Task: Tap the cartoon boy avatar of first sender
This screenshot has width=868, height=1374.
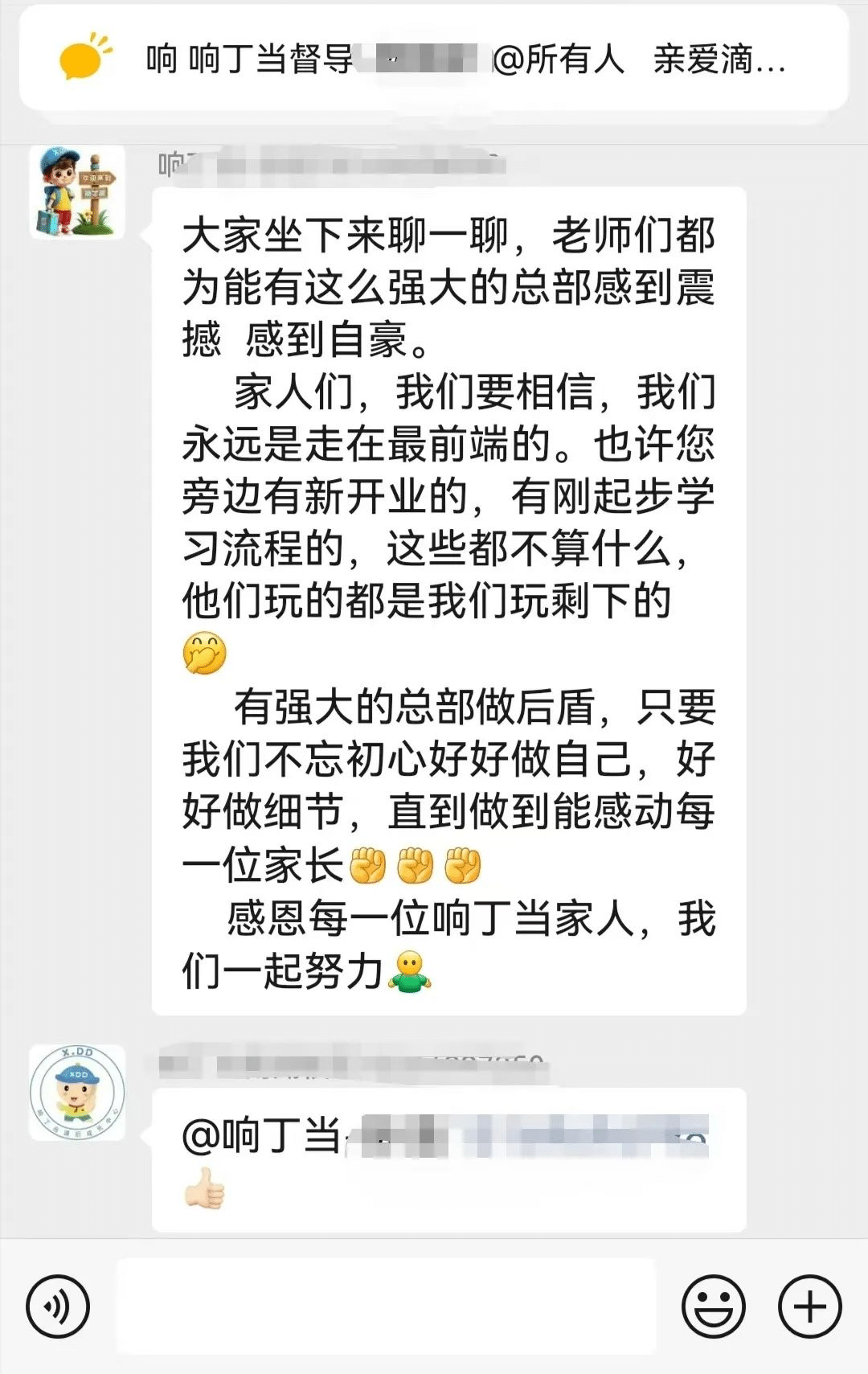Action: pyautogui.click(x=77, y=192)
